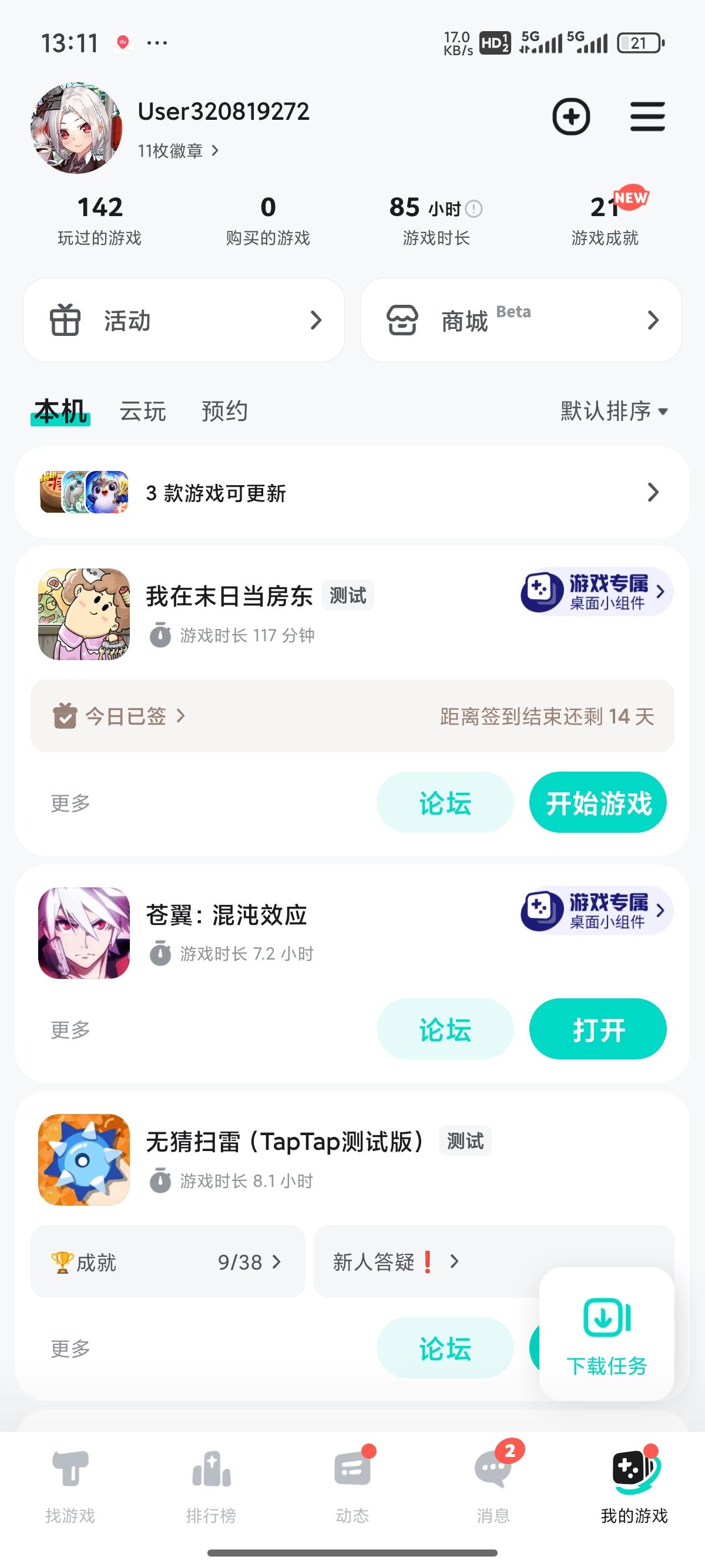Image resolution: width=705 pixels, height=1568 pixels.
Task: Open the hamburger menu at top right
Action: point(647,117)
